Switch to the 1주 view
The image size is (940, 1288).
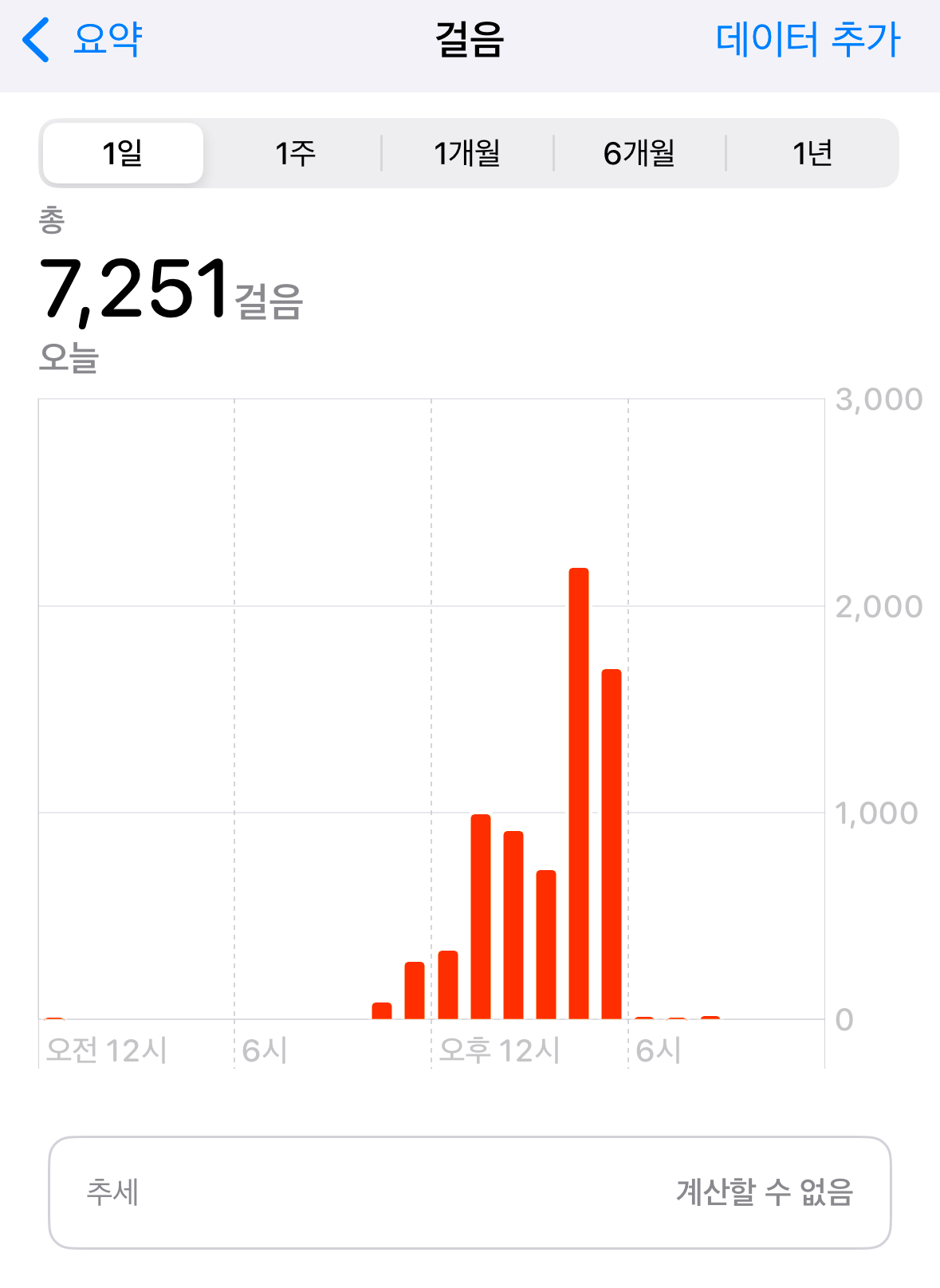click(295, 153)
